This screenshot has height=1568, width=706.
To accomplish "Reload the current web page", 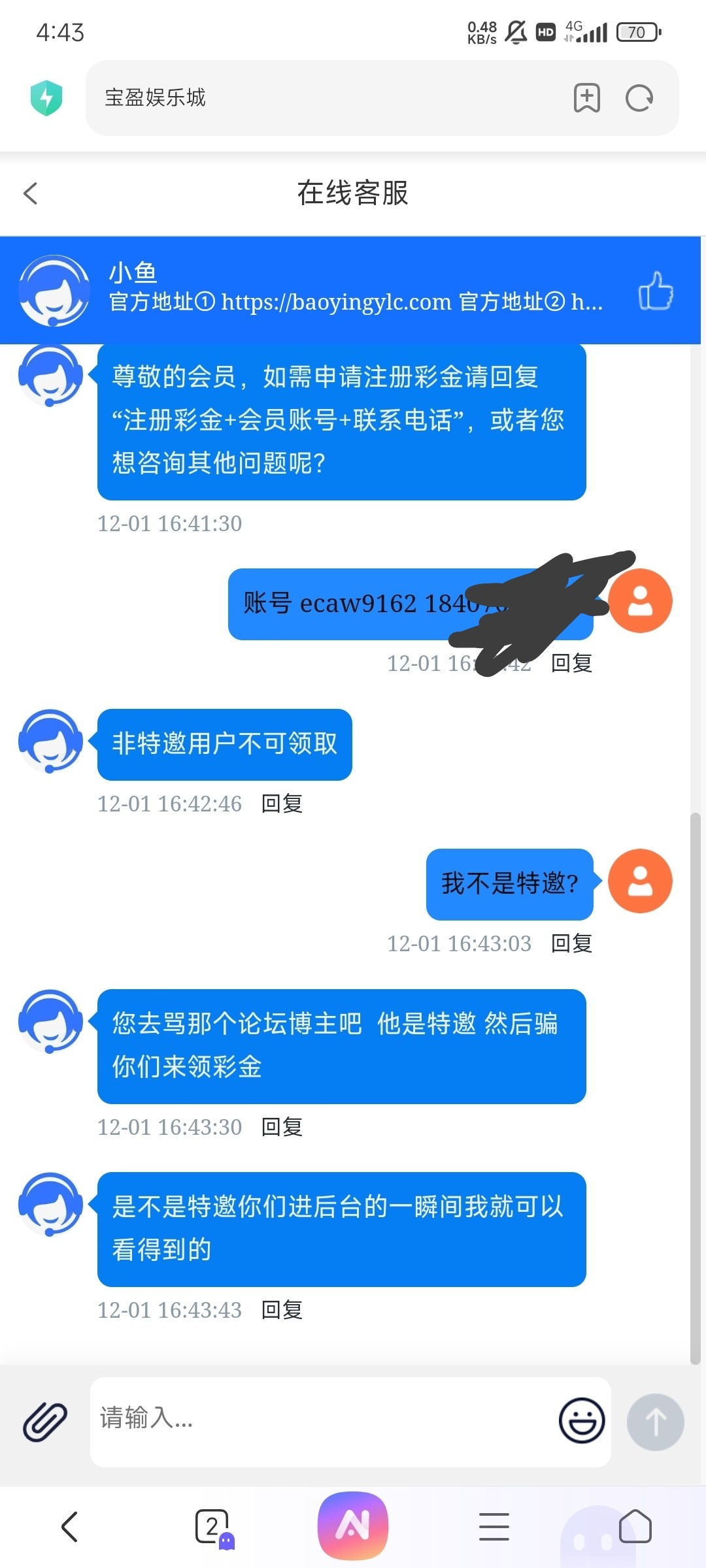I will [x=639, y=98].
